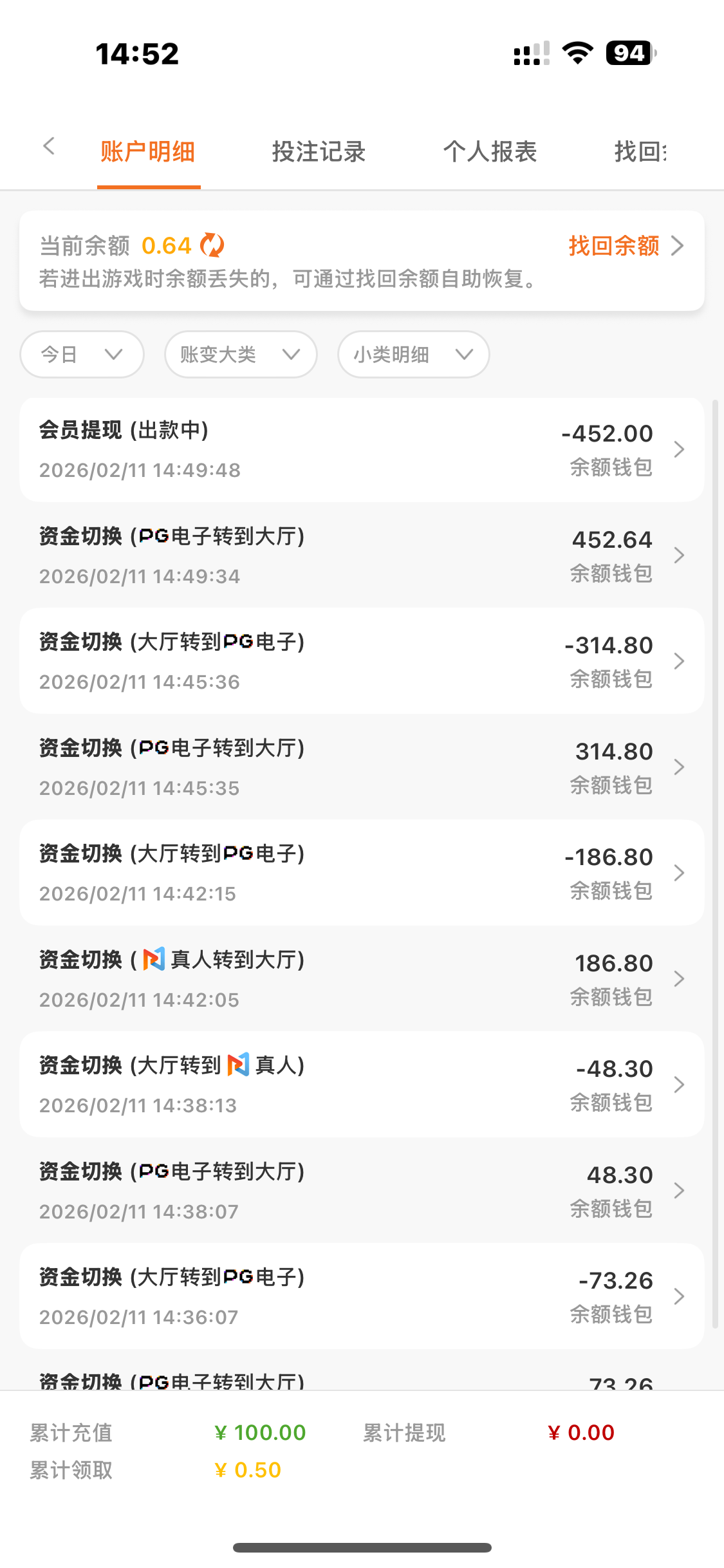Open the 314.80 record at 14:45:35

point(362,767)
